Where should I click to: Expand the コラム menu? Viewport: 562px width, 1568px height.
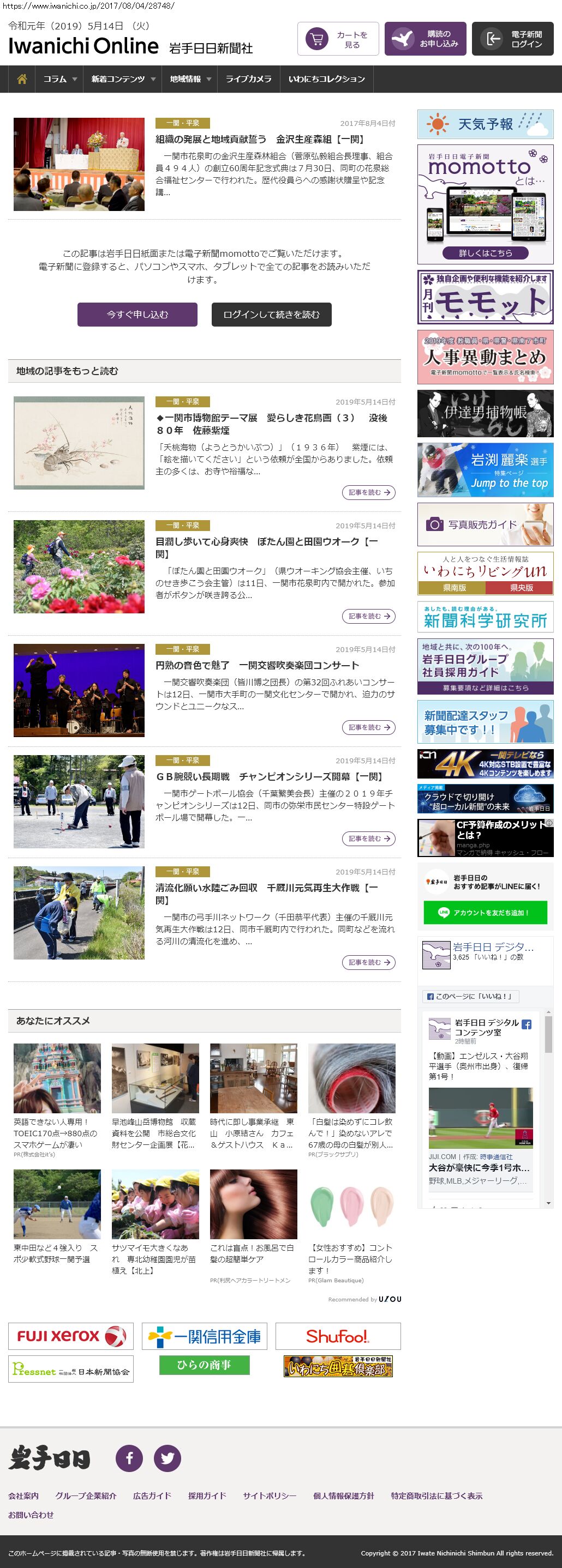[x=59, y=79]
